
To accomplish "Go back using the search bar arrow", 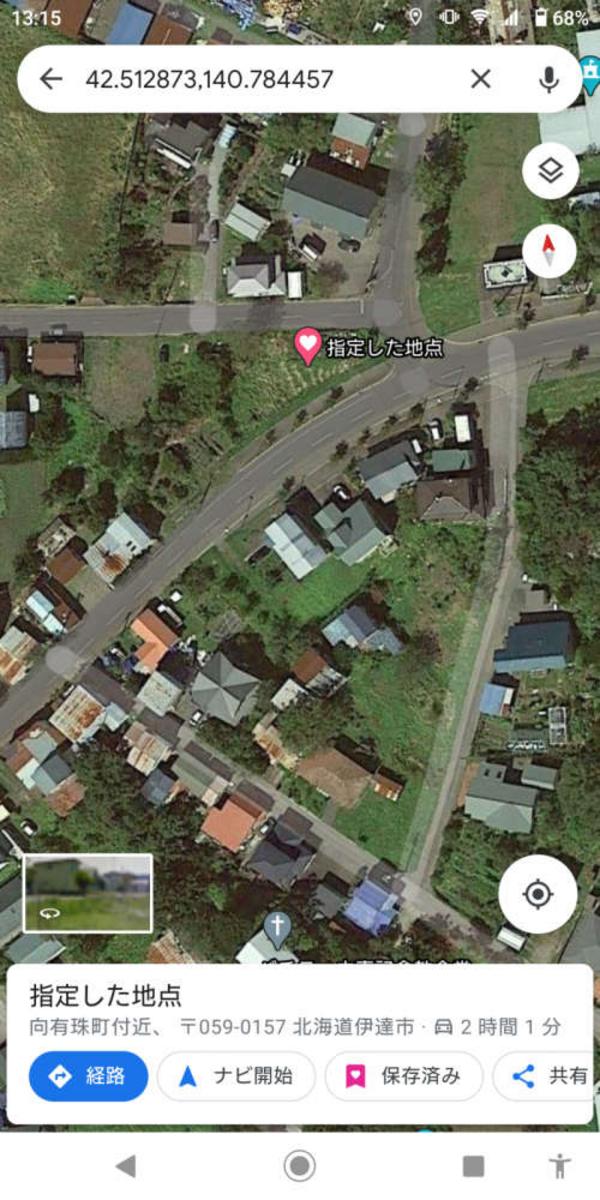I will pos(50,79).
